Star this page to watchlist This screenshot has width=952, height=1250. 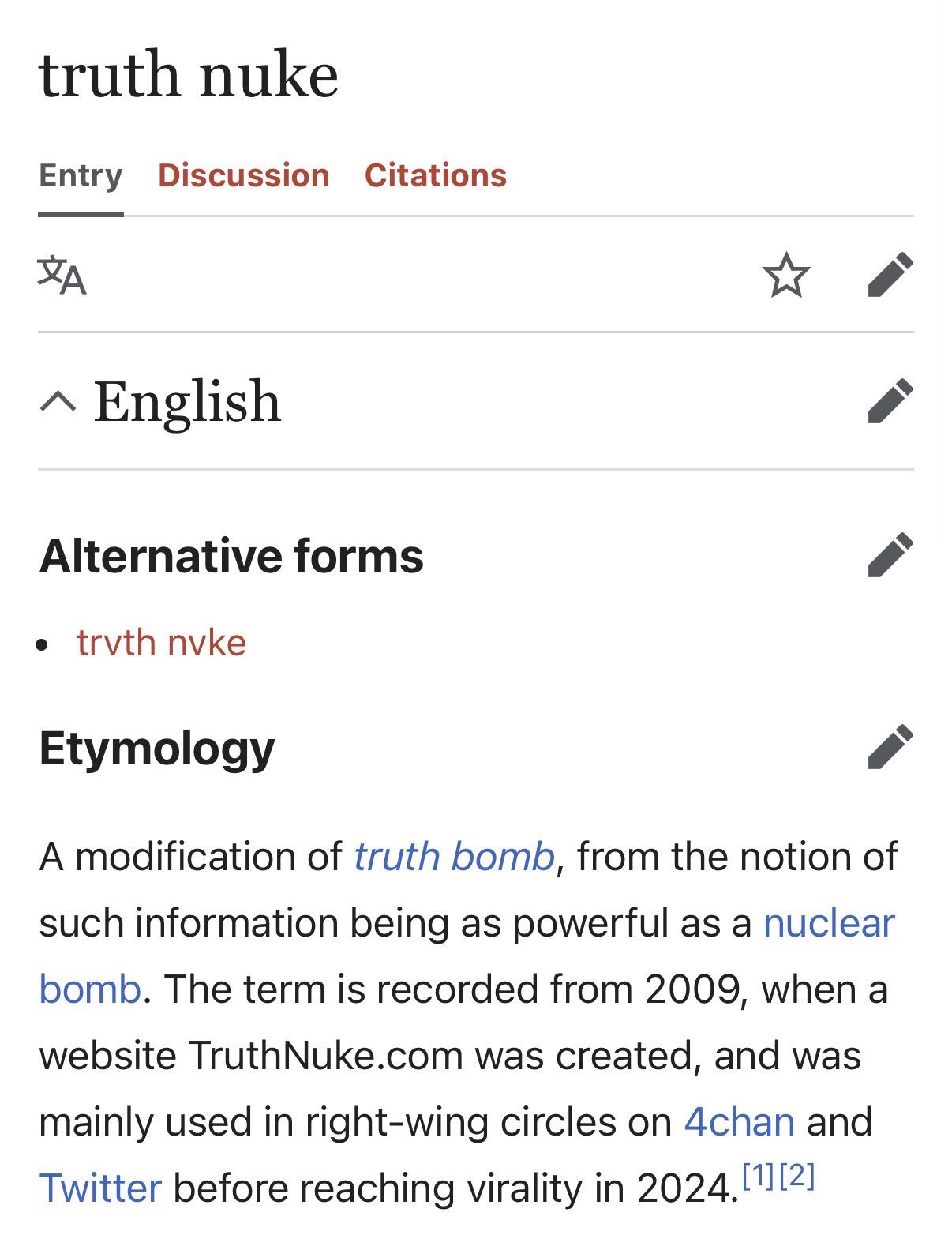pos(786,275)
